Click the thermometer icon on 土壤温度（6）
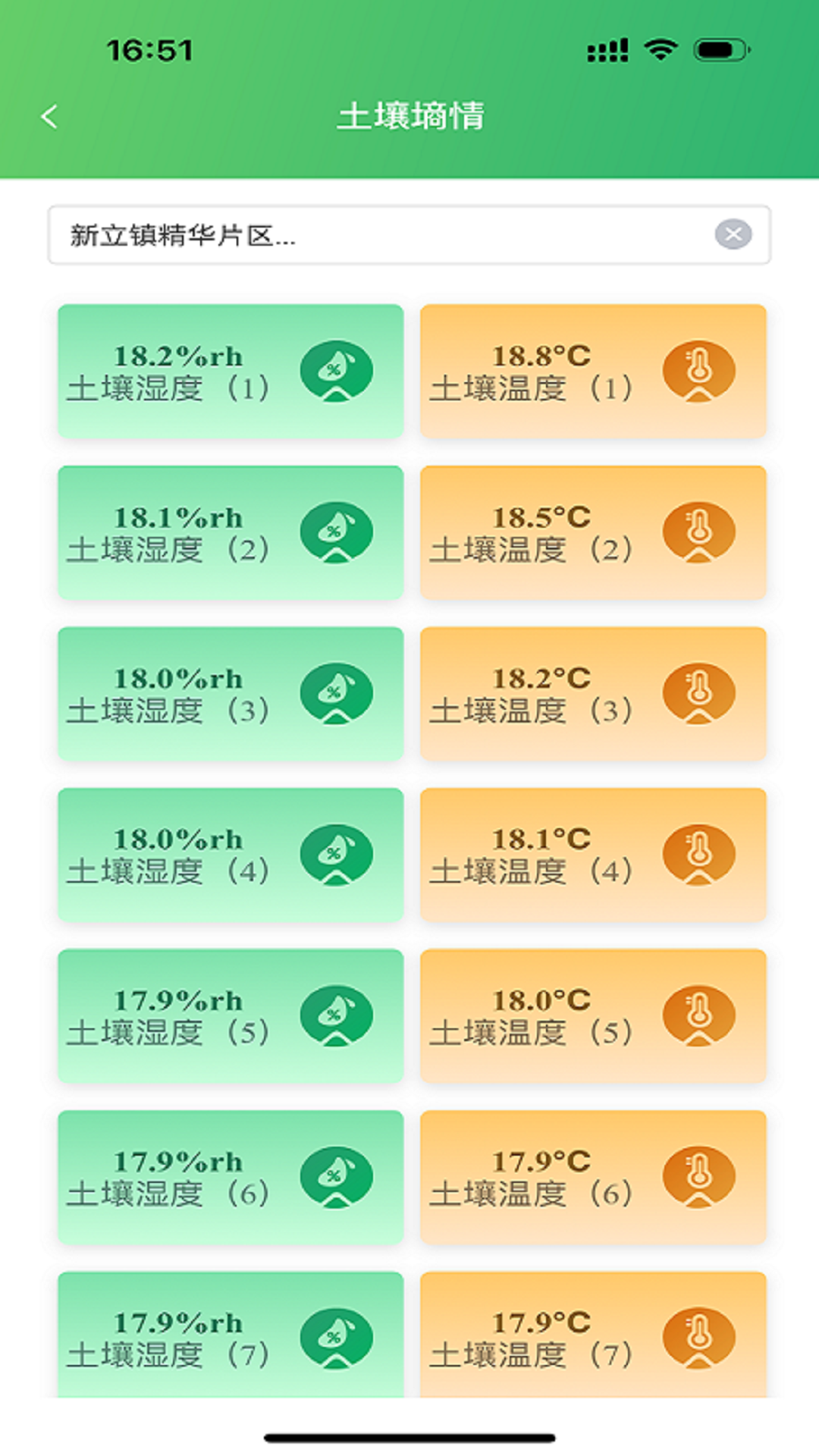819x1456 pixels. coord(699,1175)
